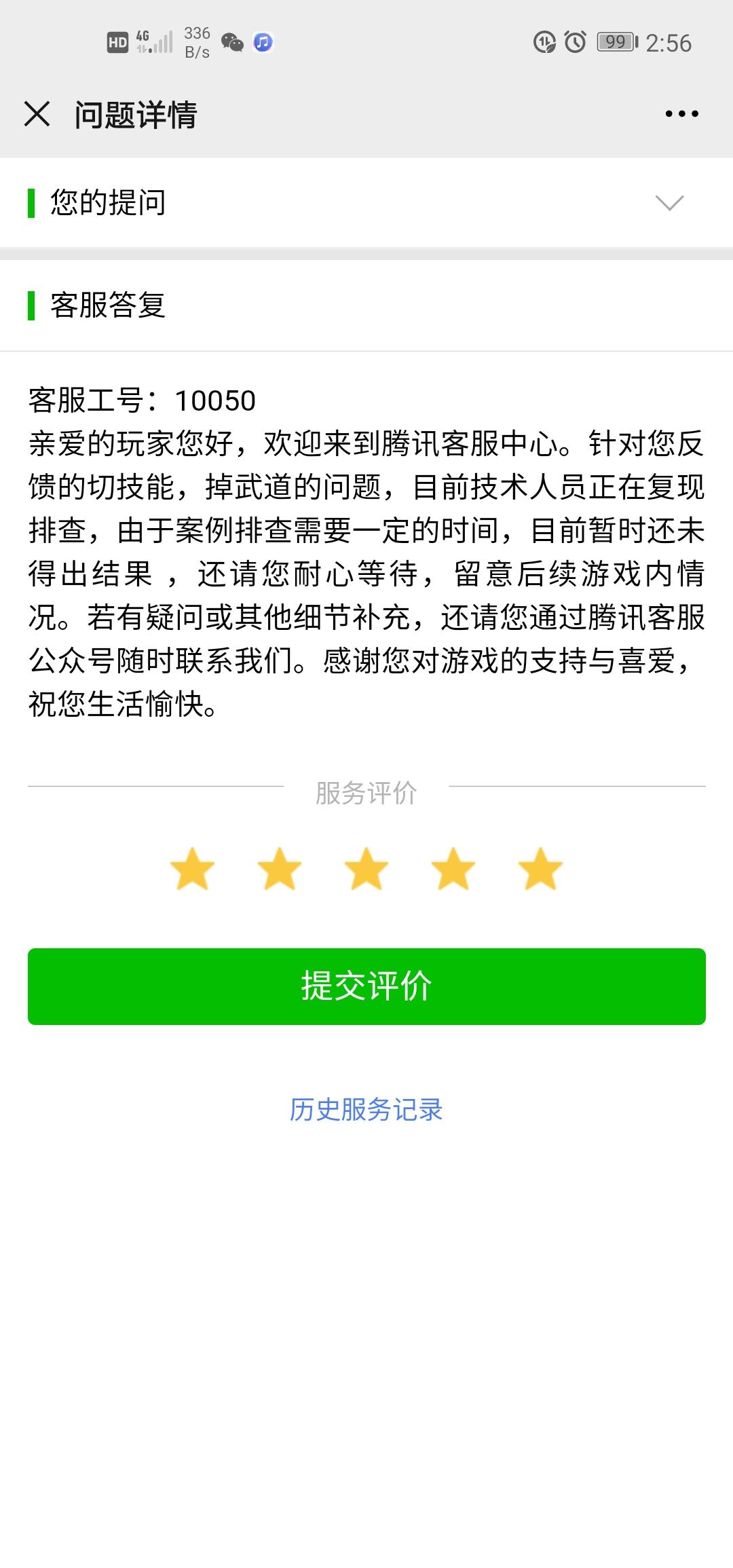733x1568 pixels.
Task: Click the WeChat icon in the status bar
Action: (x=232, y=42)
